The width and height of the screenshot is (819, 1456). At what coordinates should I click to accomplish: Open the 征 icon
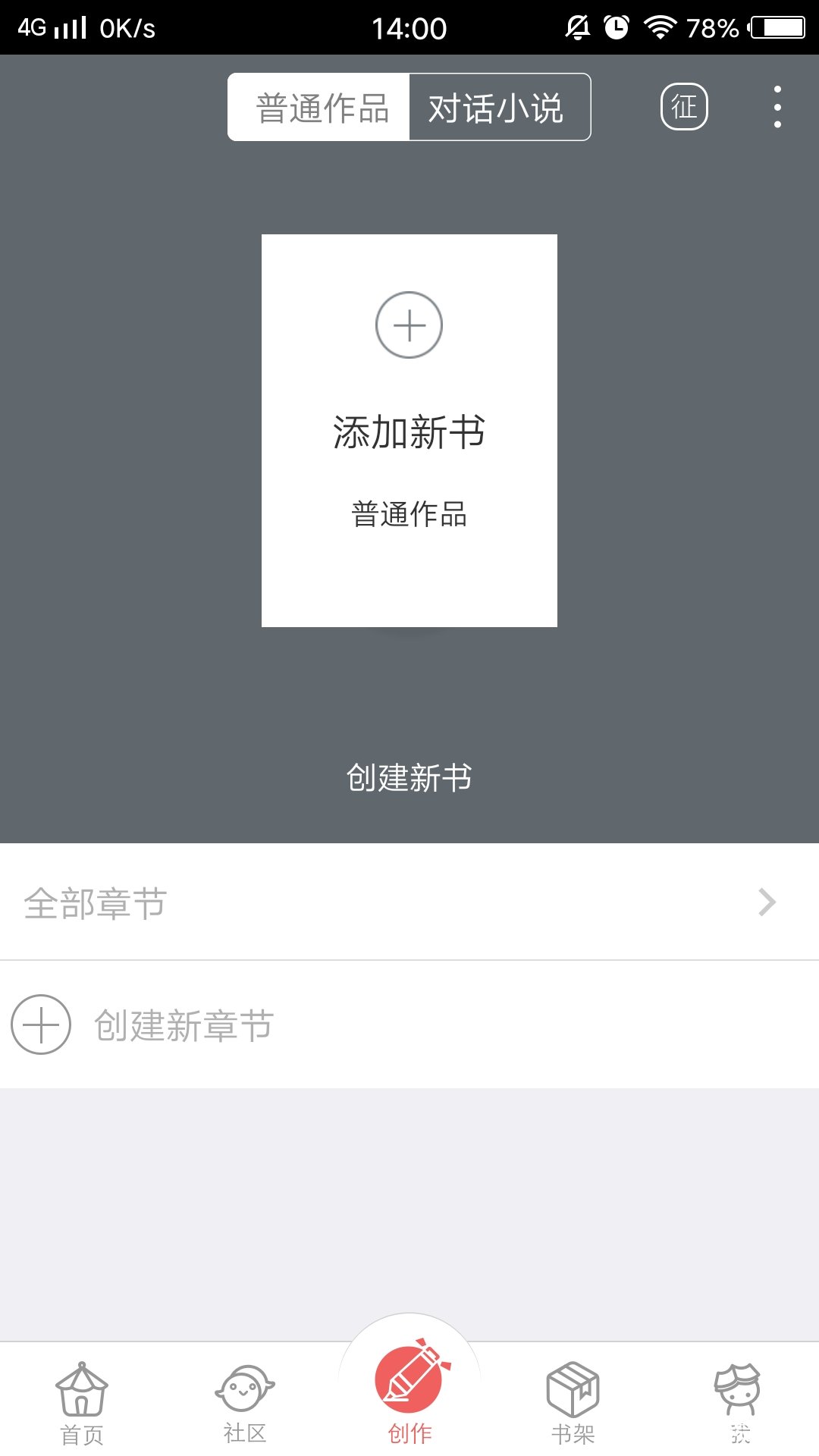point(684,107)
